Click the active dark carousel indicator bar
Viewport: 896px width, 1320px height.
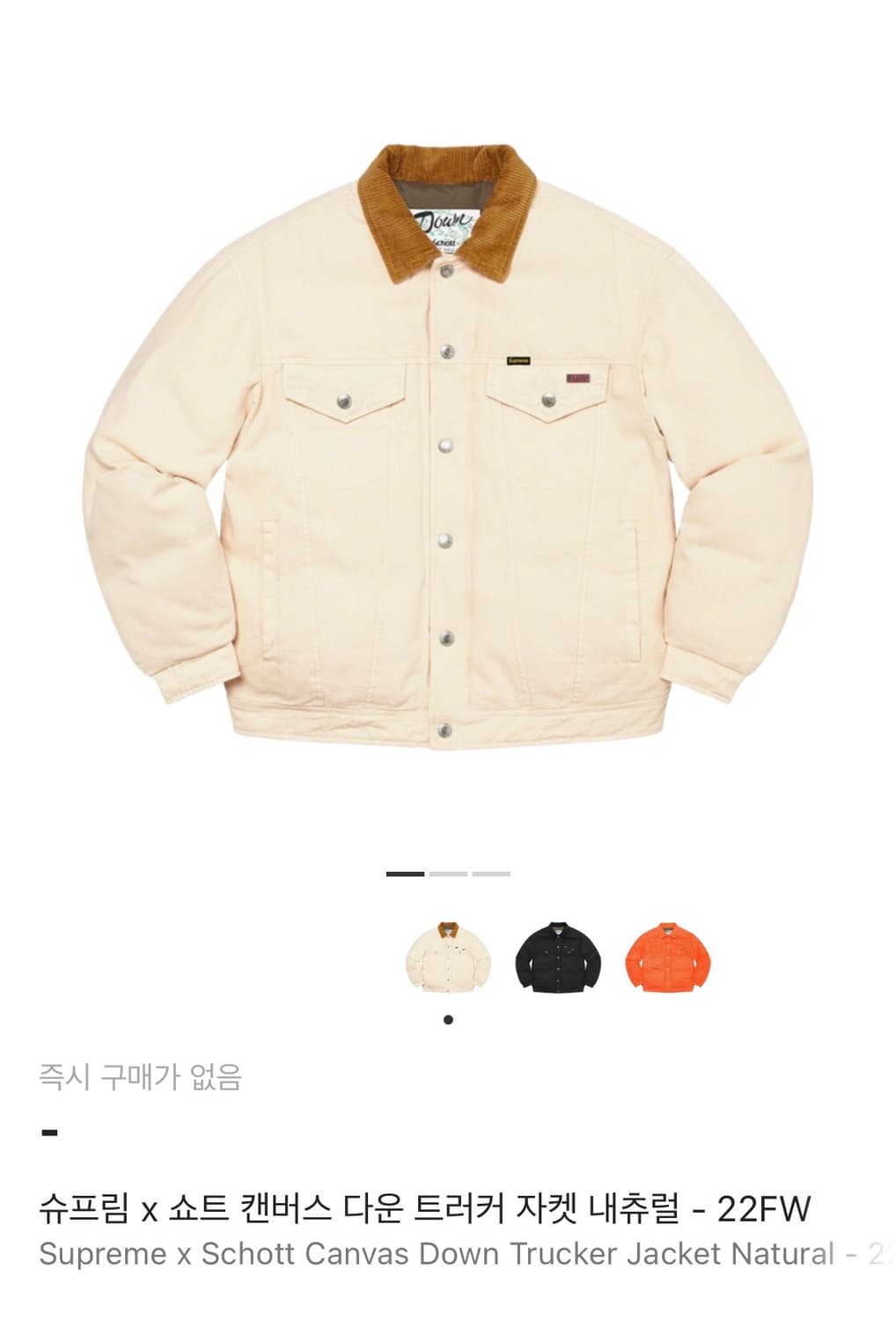tap(404, 874)
